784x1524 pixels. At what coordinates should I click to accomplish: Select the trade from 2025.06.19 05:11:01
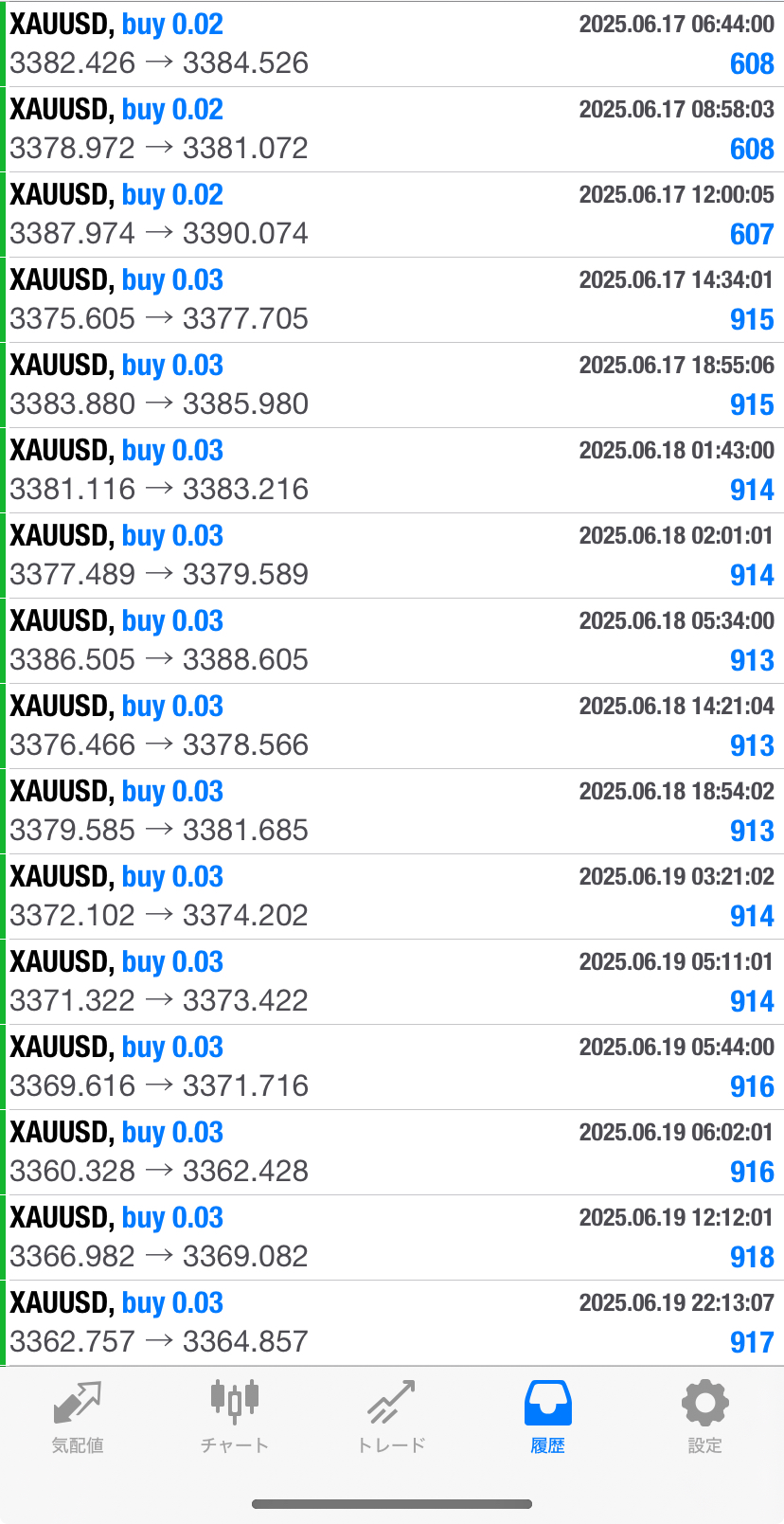click(x=392, y=982)
